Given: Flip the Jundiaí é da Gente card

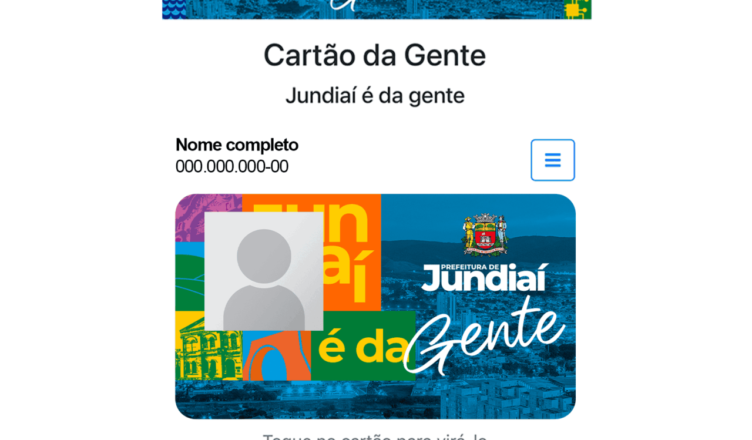Looking at the screenshot, I should tap(375, 306).
